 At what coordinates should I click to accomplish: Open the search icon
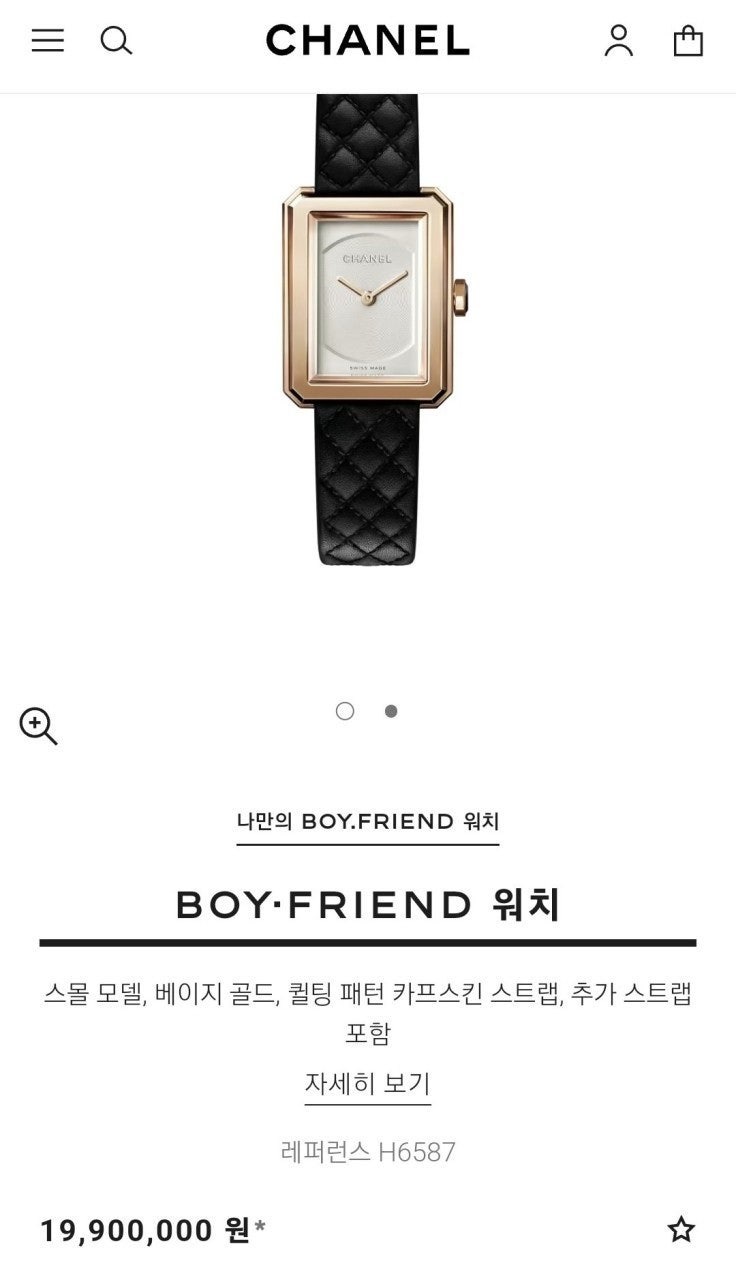tap(116, 40)
